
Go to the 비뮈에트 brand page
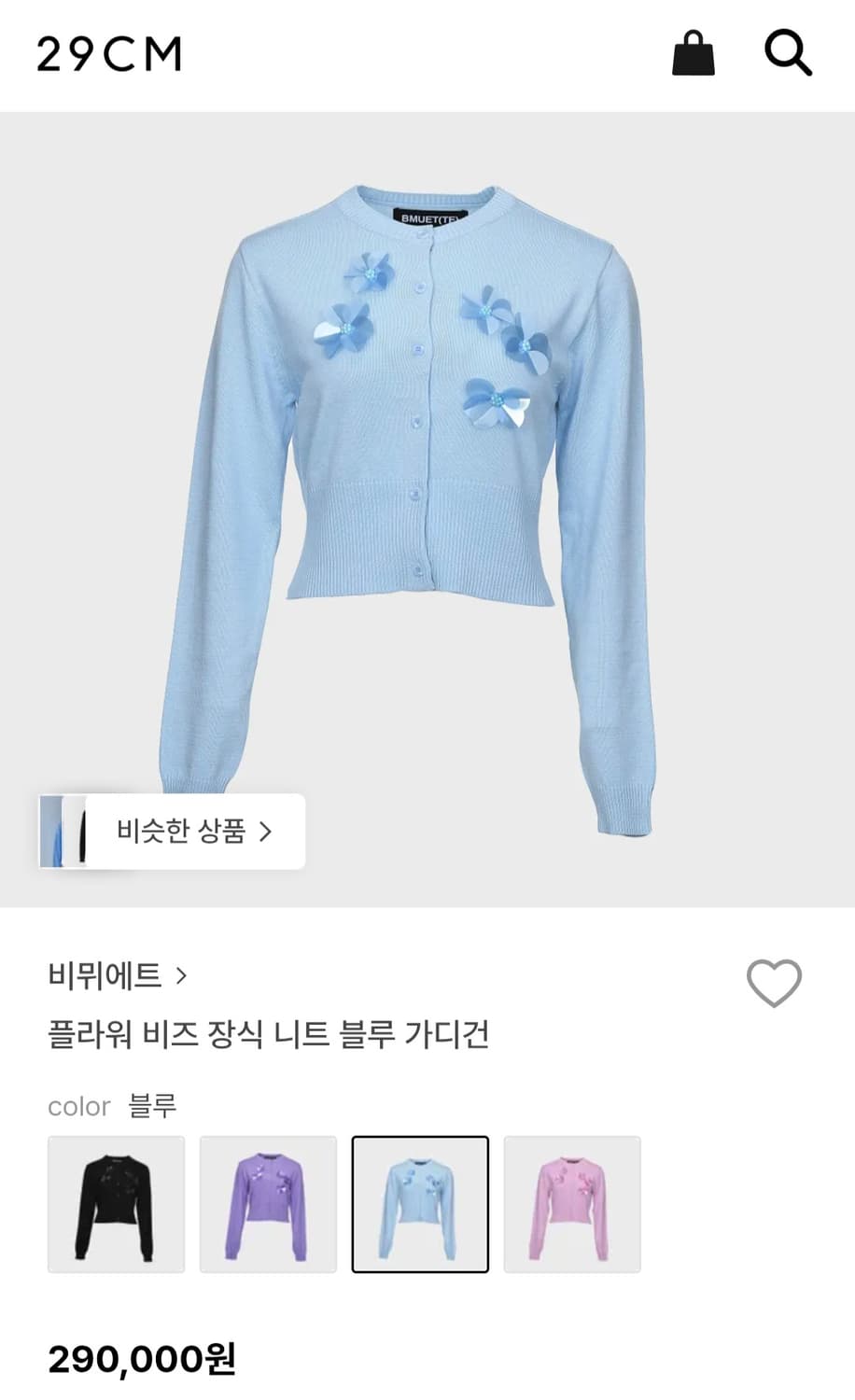coord(105,974)
